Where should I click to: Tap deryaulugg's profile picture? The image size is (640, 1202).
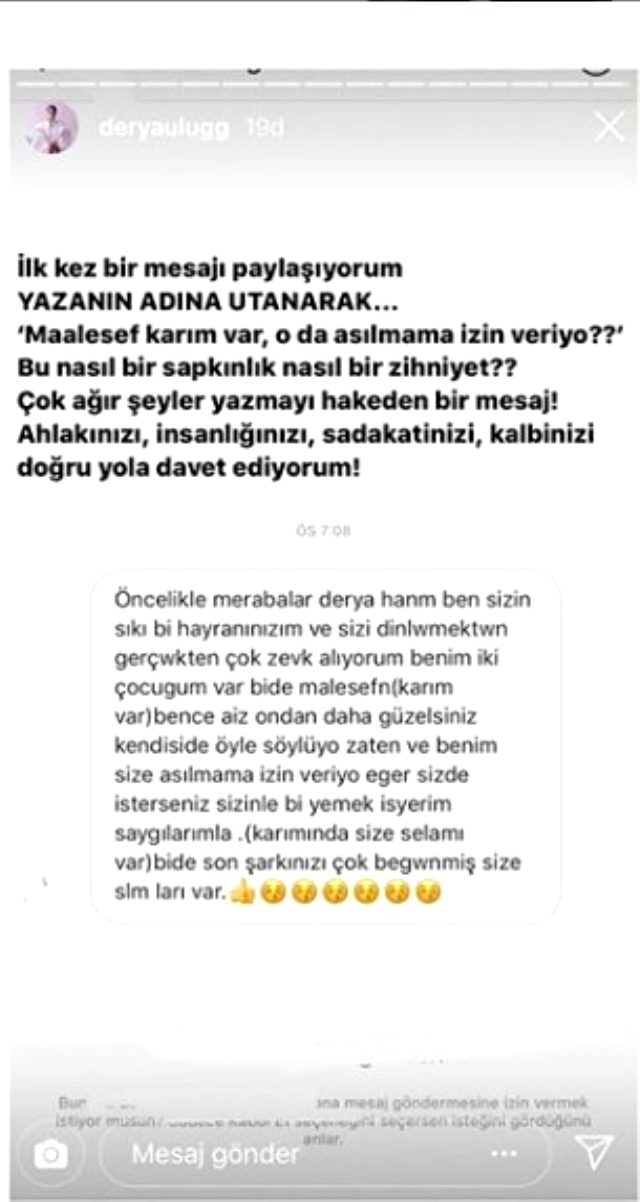coord(50,128)
